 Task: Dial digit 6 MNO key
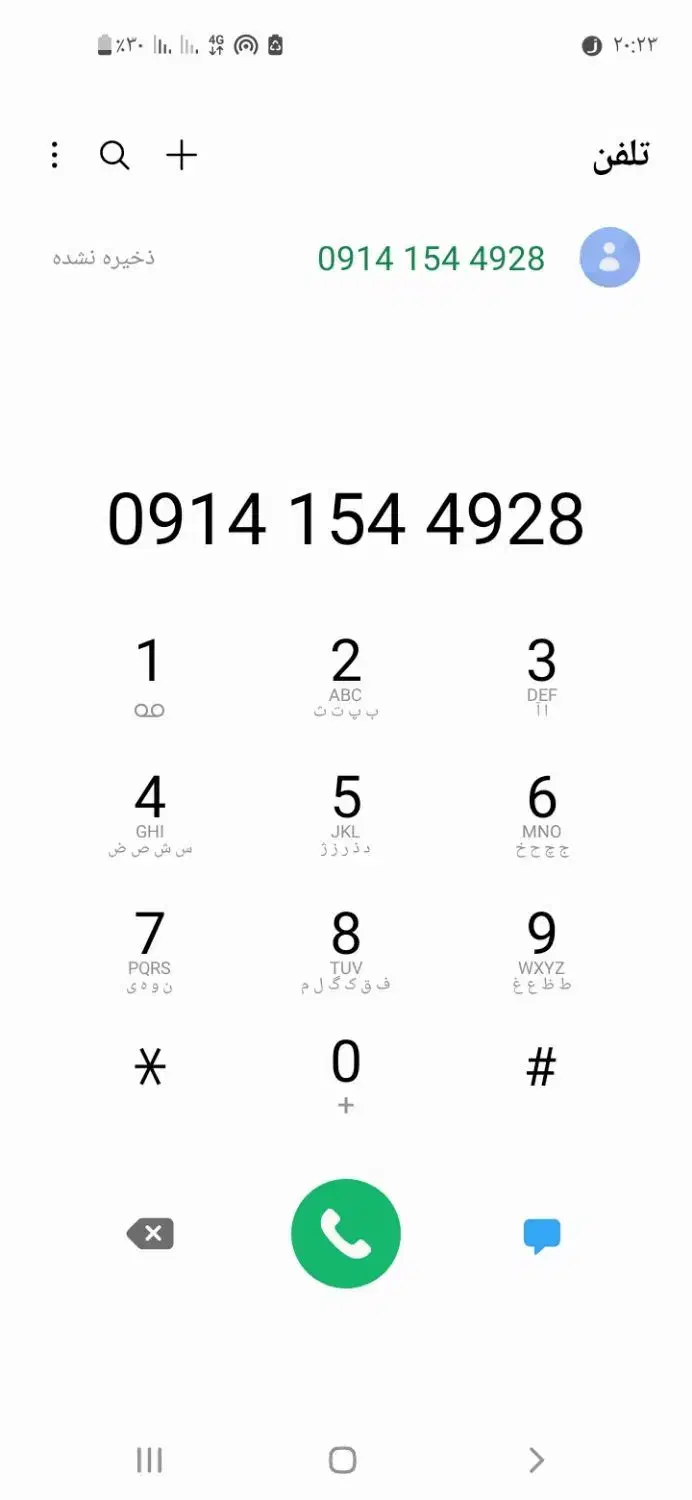pyautogui.click(x=541, y=813)
